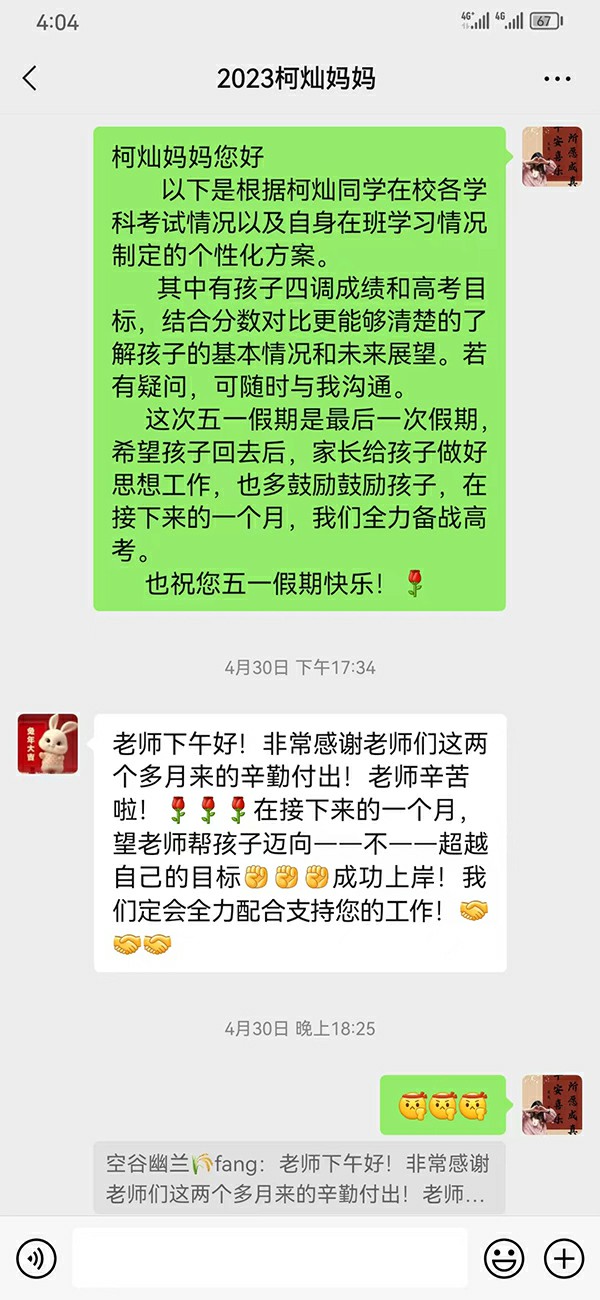The height and width of the screenshot is (1300, 600).
Task: Open the chat info overflow menu
Action: (x=557, y=79)
